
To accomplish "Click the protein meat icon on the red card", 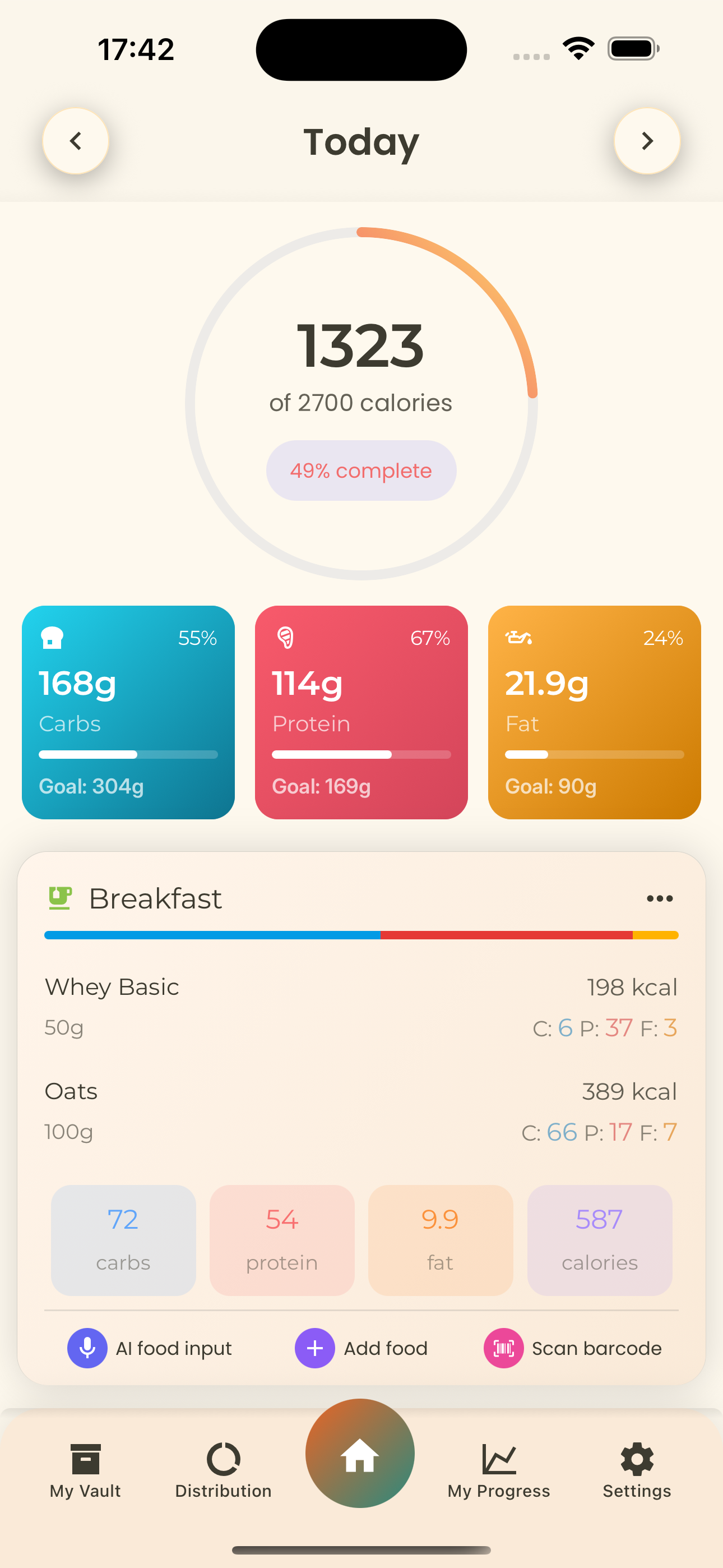I will (x=285, y=638).
